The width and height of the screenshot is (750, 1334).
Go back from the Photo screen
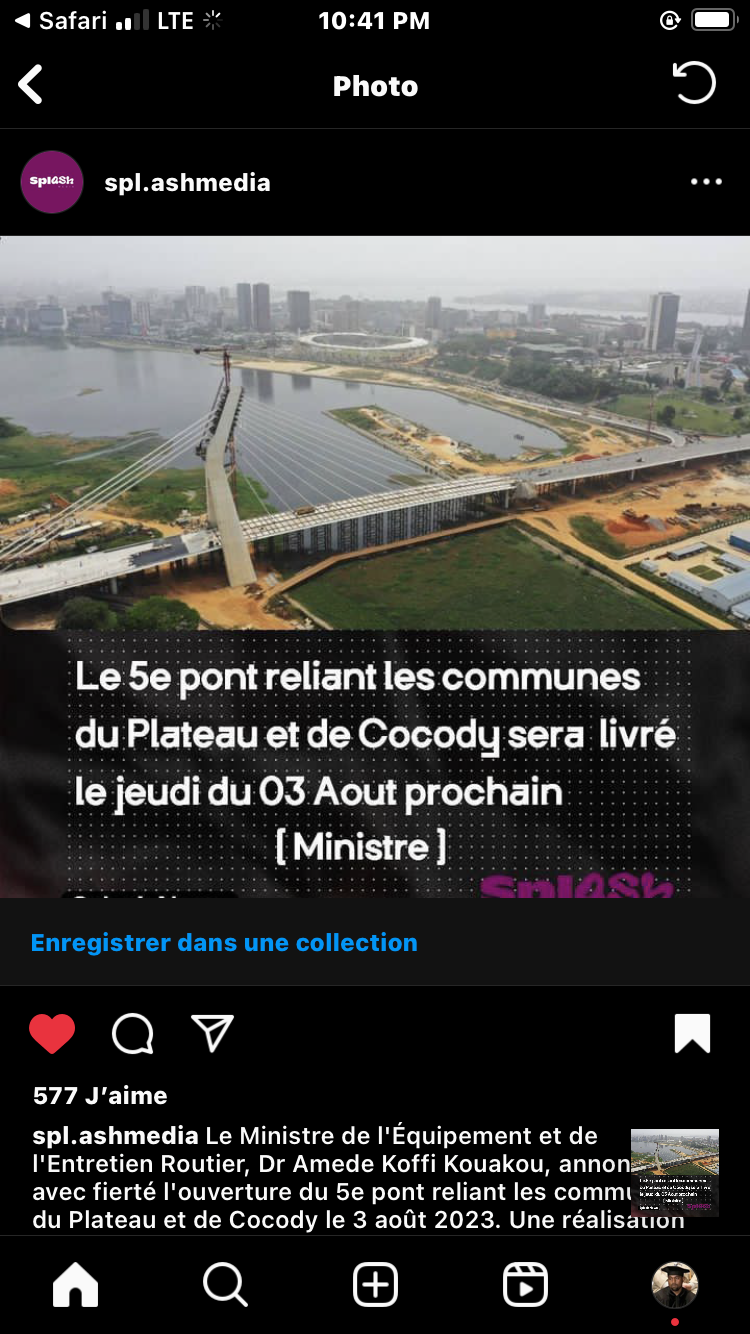[31, 86]
